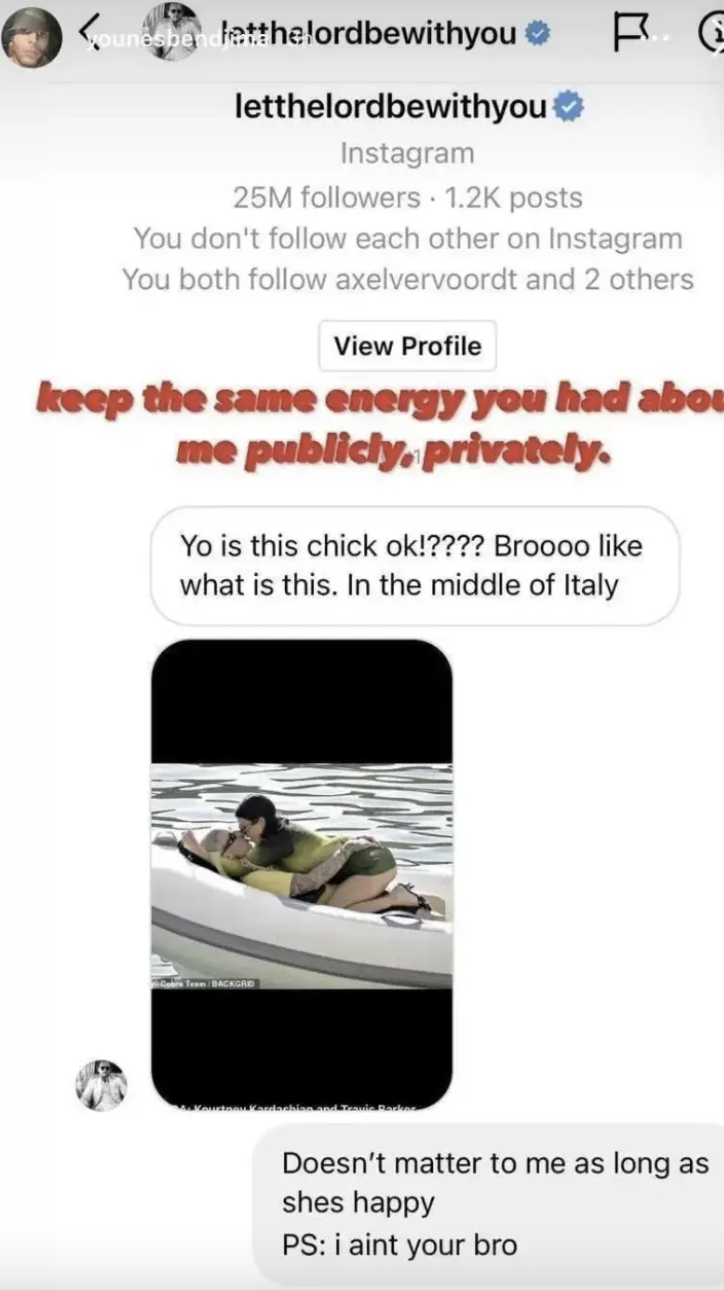
Task: Open younesbendjima's profile from the story avatar
Action: (x=31, y=37)
